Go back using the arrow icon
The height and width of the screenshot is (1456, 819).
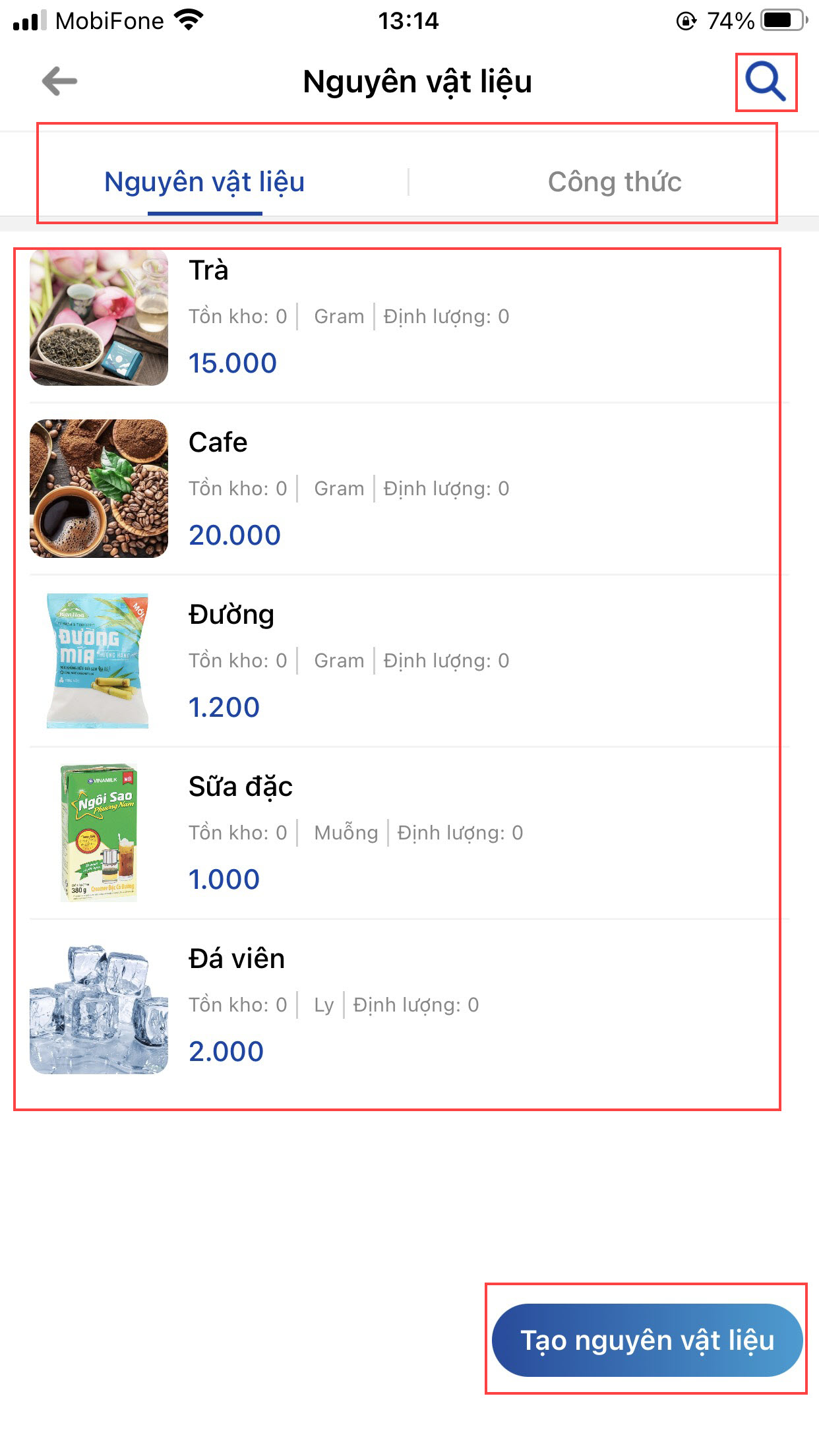click(x=59, y=82)
